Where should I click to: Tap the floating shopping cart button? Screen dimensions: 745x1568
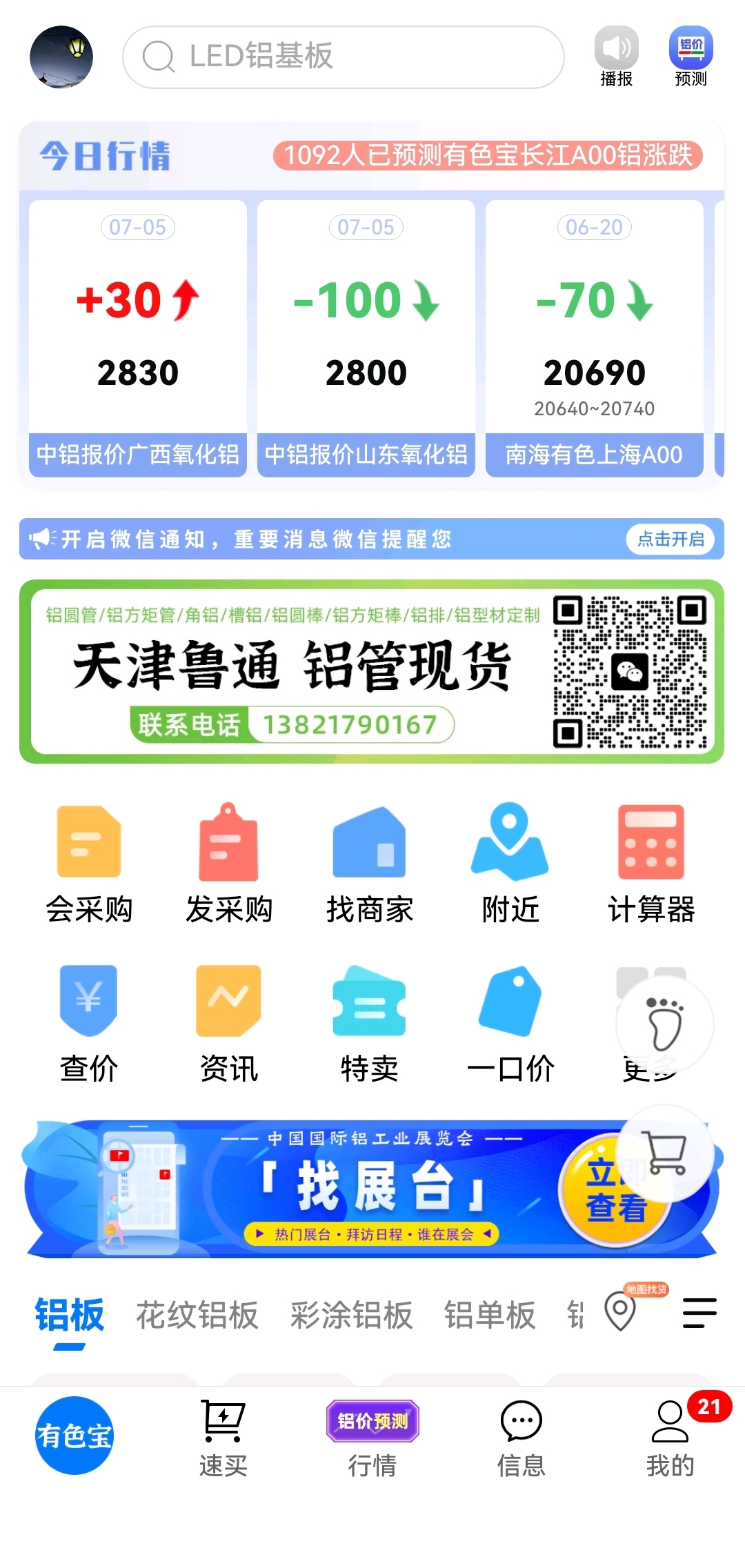(665, 1153)
